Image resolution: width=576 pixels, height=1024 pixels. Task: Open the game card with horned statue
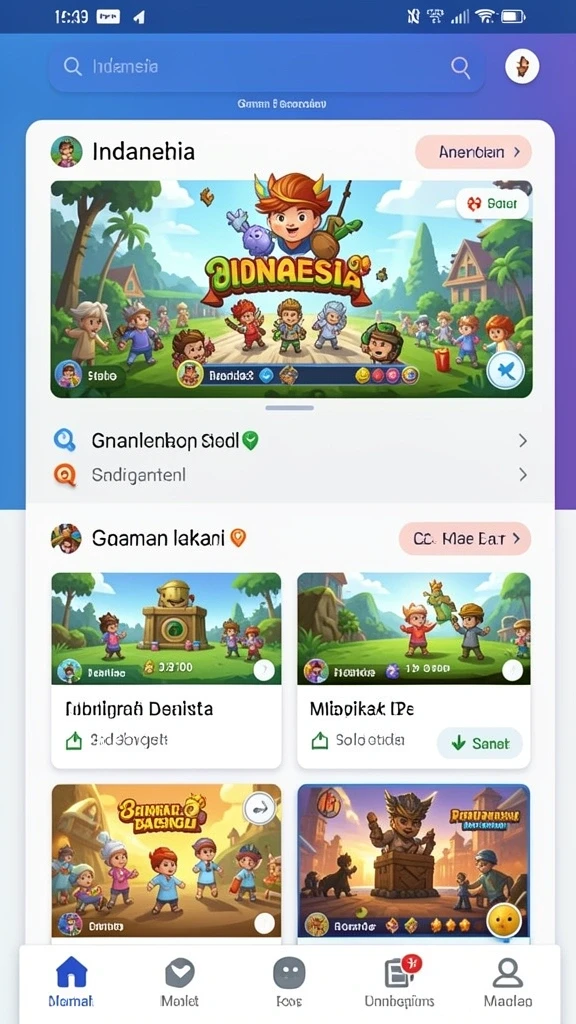click(413, 861)
